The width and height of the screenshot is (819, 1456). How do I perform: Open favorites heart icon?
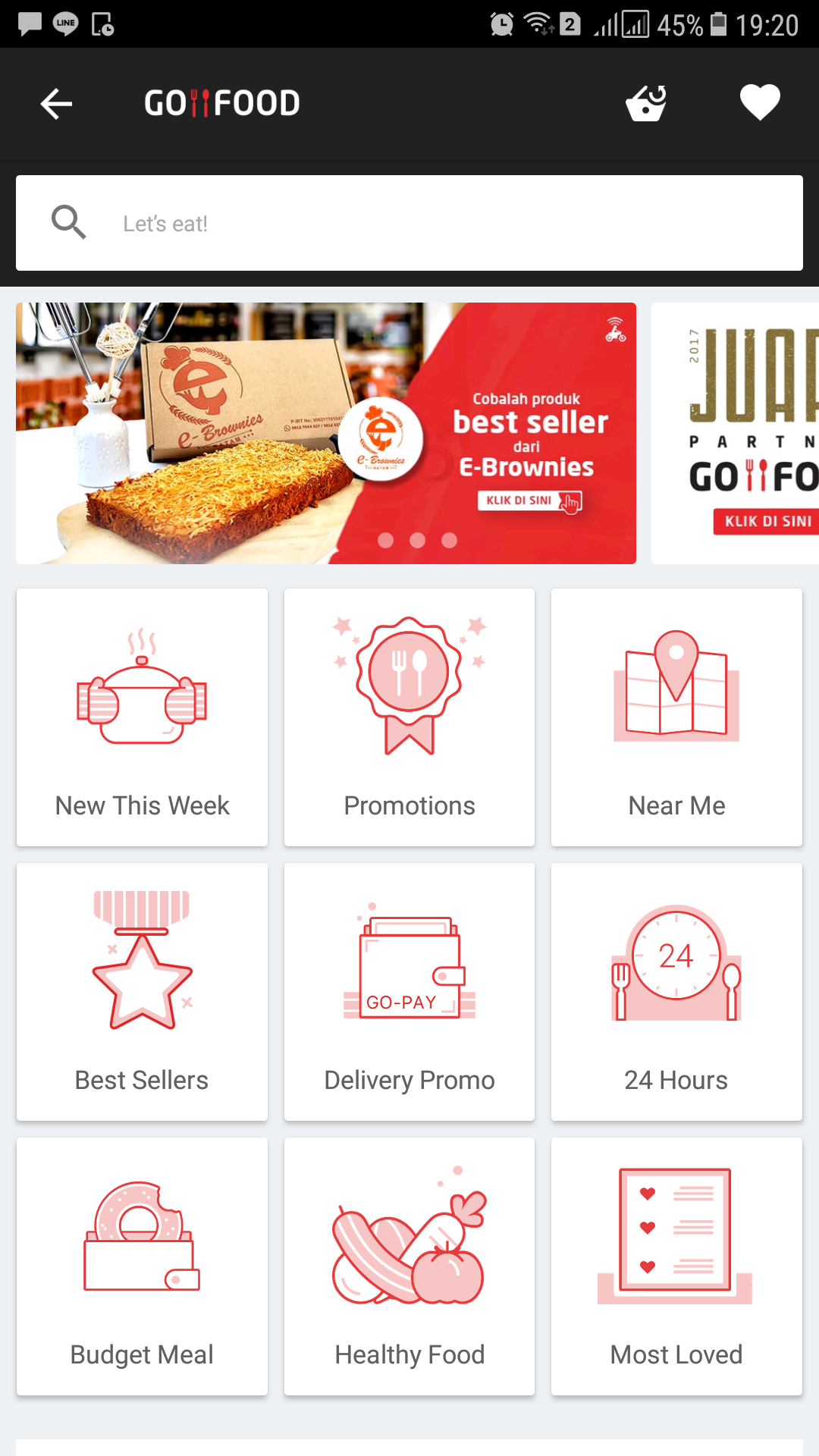(x=760, y=102)
